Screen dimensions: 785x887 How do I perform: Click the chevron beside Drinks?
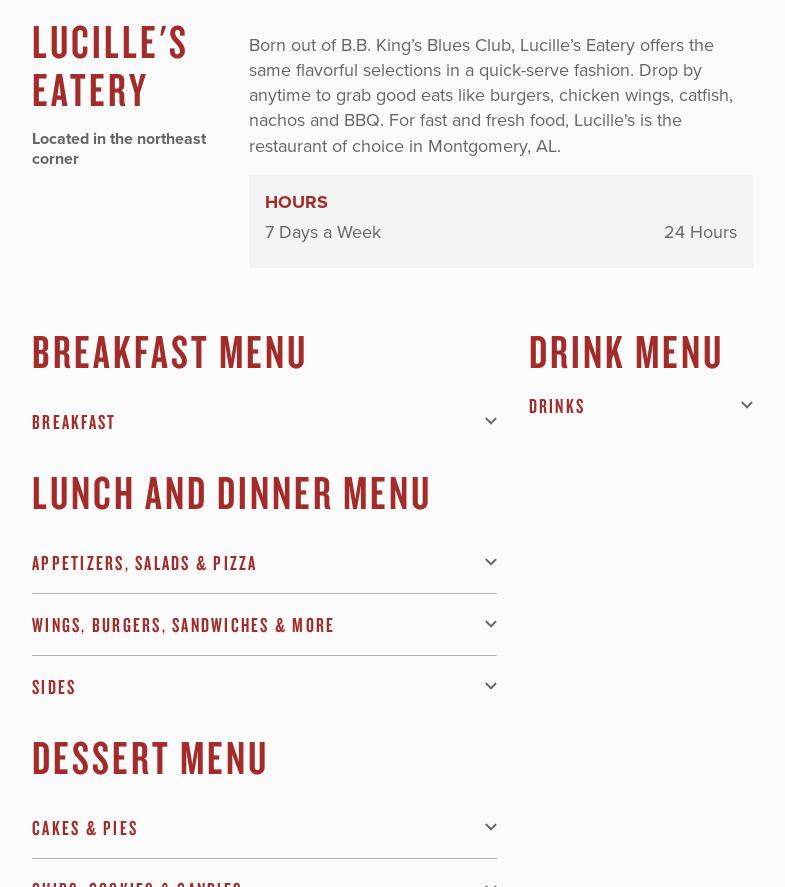click(x=747, y=405)
